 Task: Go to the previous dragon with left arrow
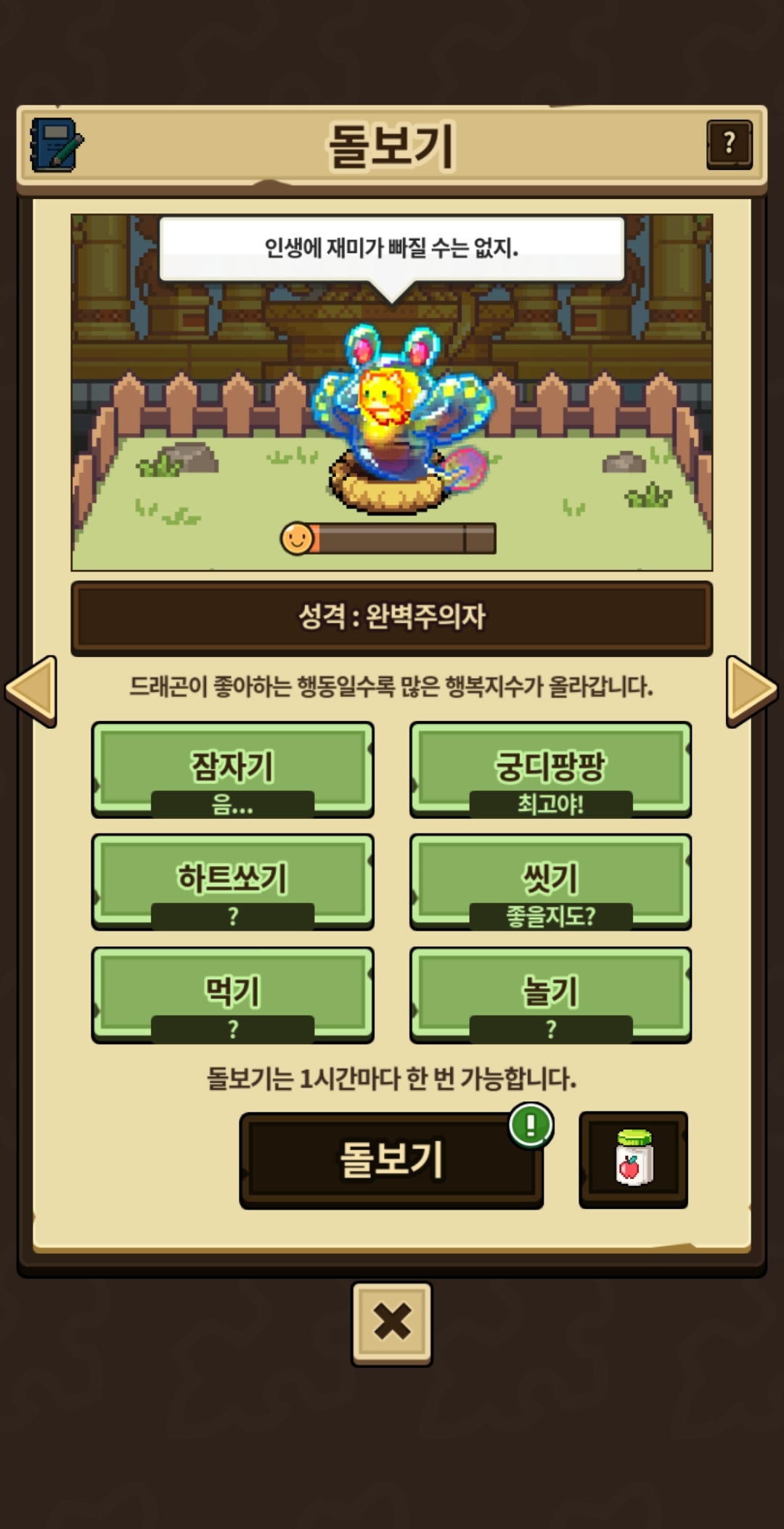31,690
